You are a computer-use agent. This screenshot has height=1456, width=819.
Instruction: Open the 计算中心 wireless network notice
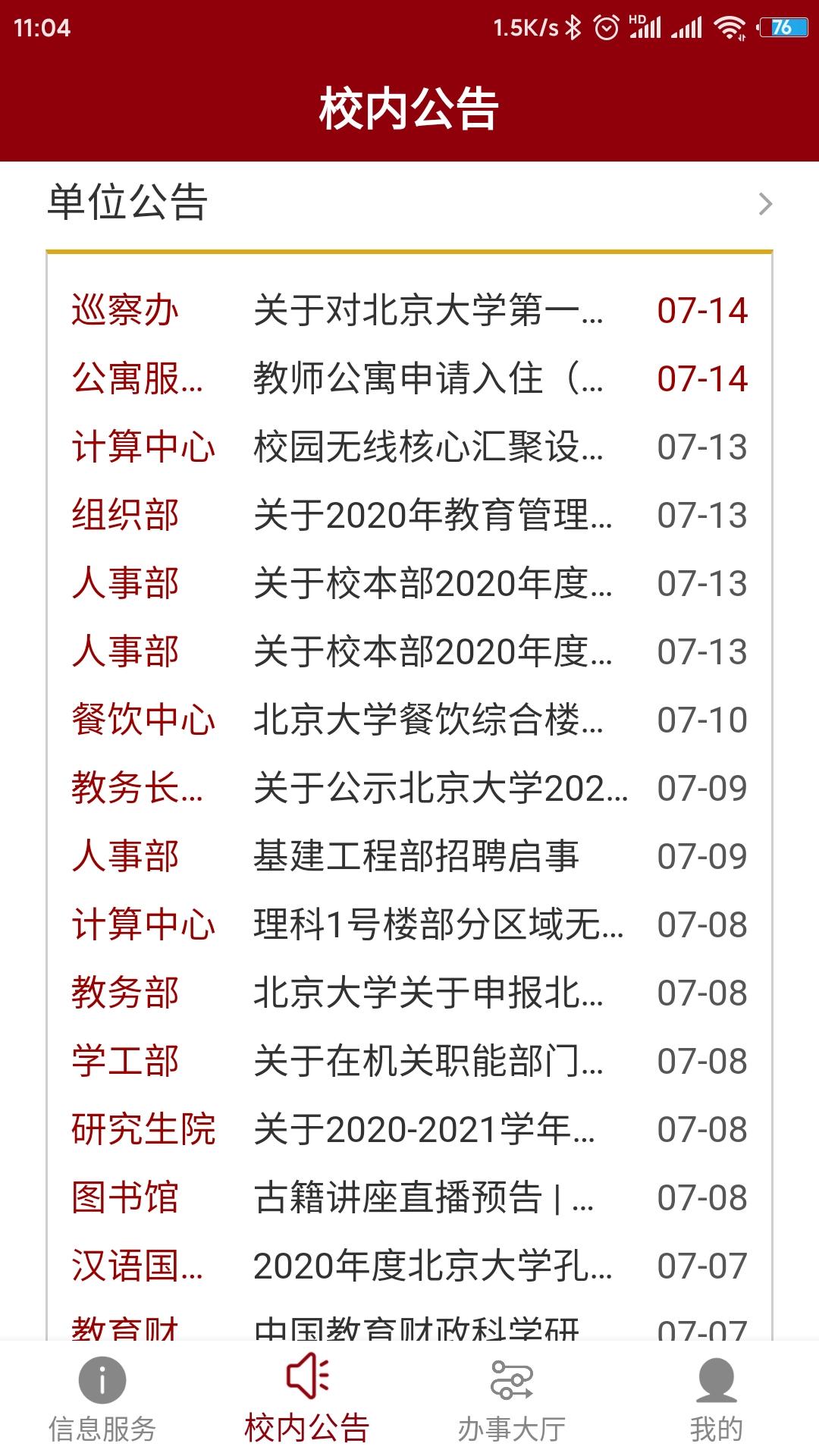[x=409, y=446]
